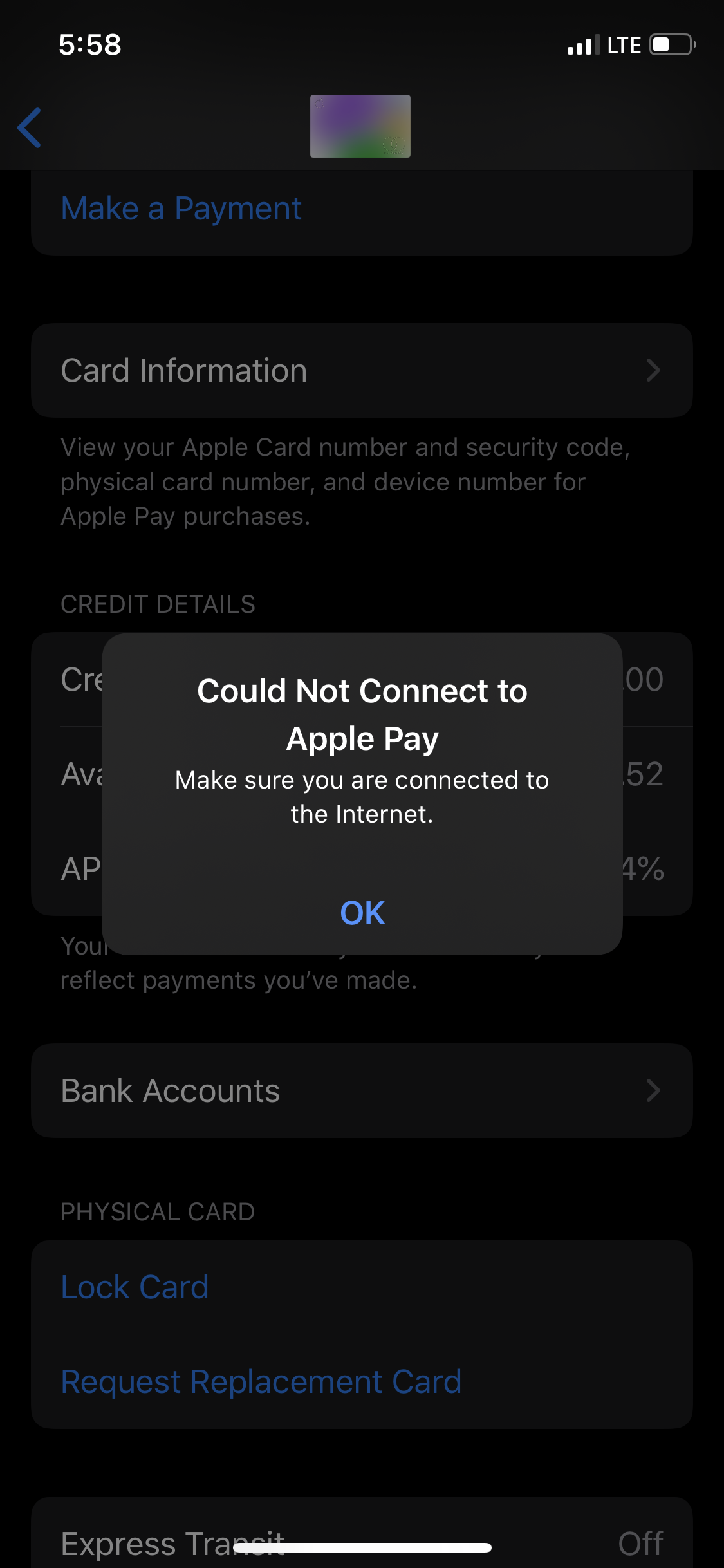This screenshot has height=1568, width=724.
Task: Open Card Information
Action: point(362,371)
